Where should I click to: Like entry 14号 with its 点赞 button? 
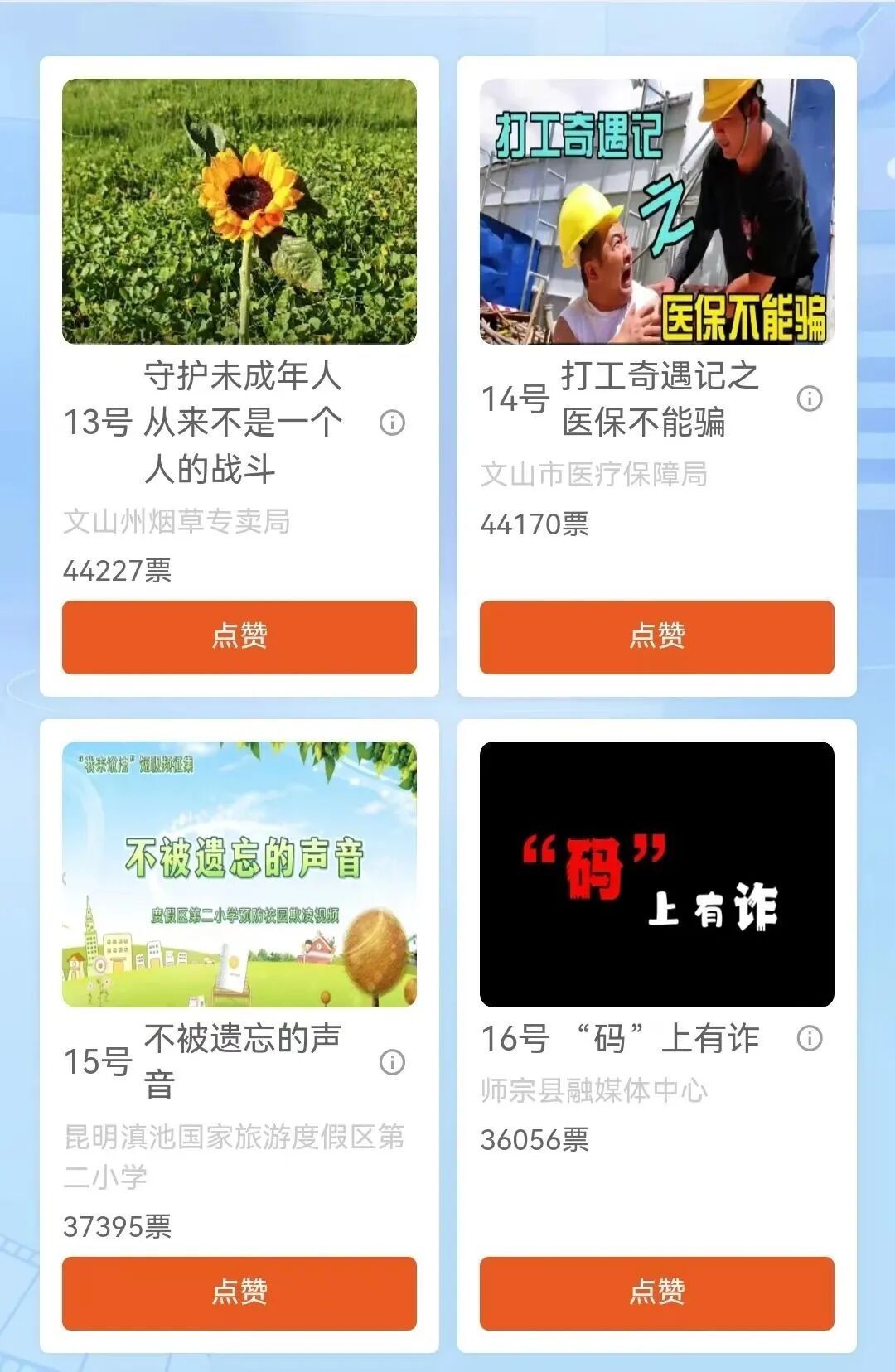click(x=656, y=636)
